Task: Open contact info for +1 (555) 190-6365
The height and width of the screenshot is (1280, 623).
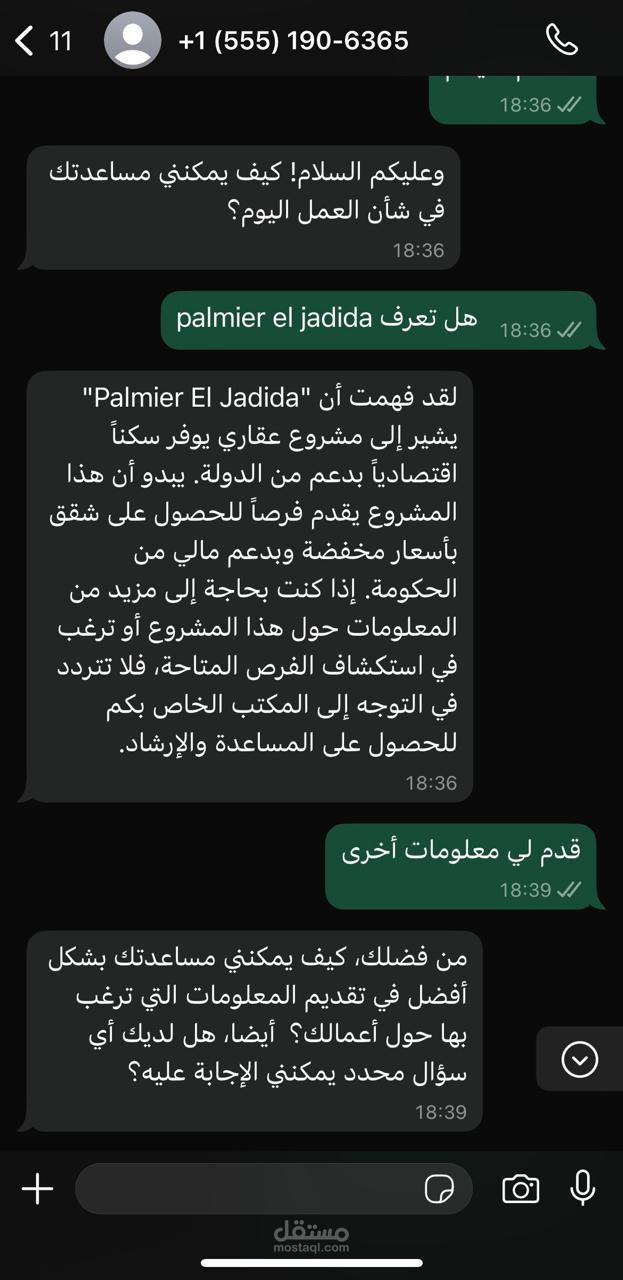Action: click(293, 40)
